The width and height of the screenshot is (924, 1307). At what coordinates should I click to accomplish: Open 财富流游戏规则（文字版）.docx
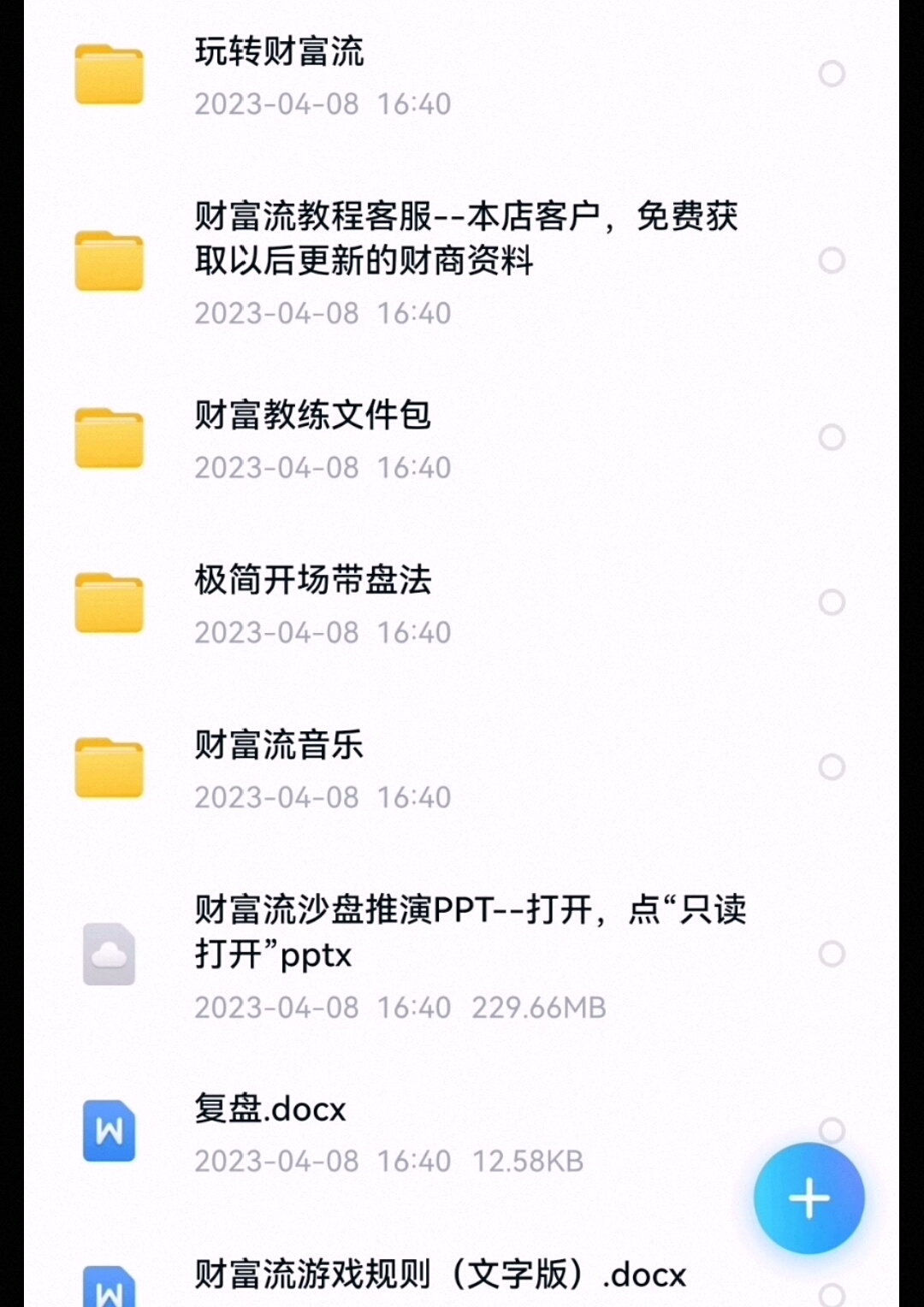click(440, 1274)
